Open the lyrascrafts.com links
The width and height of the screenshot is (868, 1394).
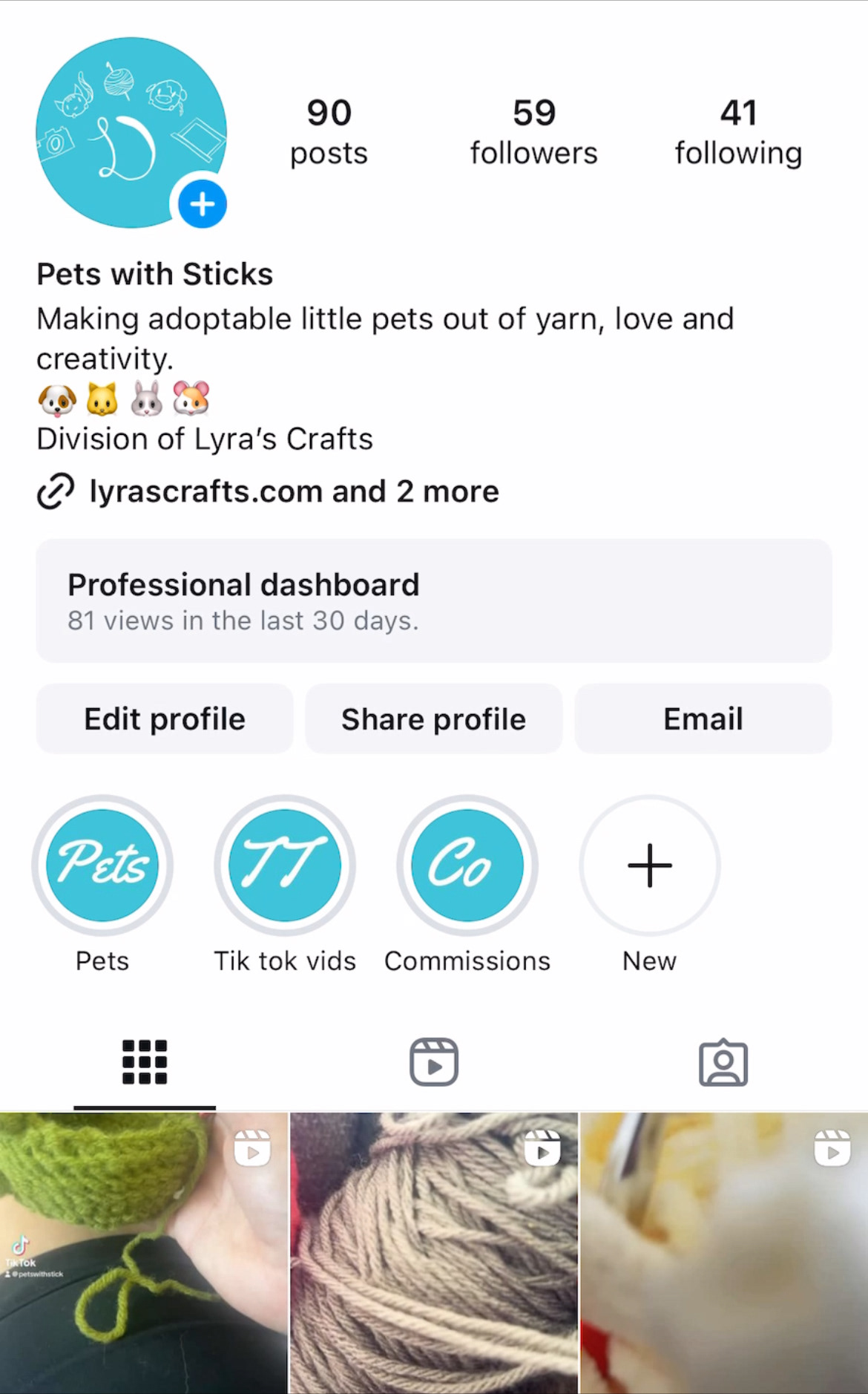pos(294,491)
